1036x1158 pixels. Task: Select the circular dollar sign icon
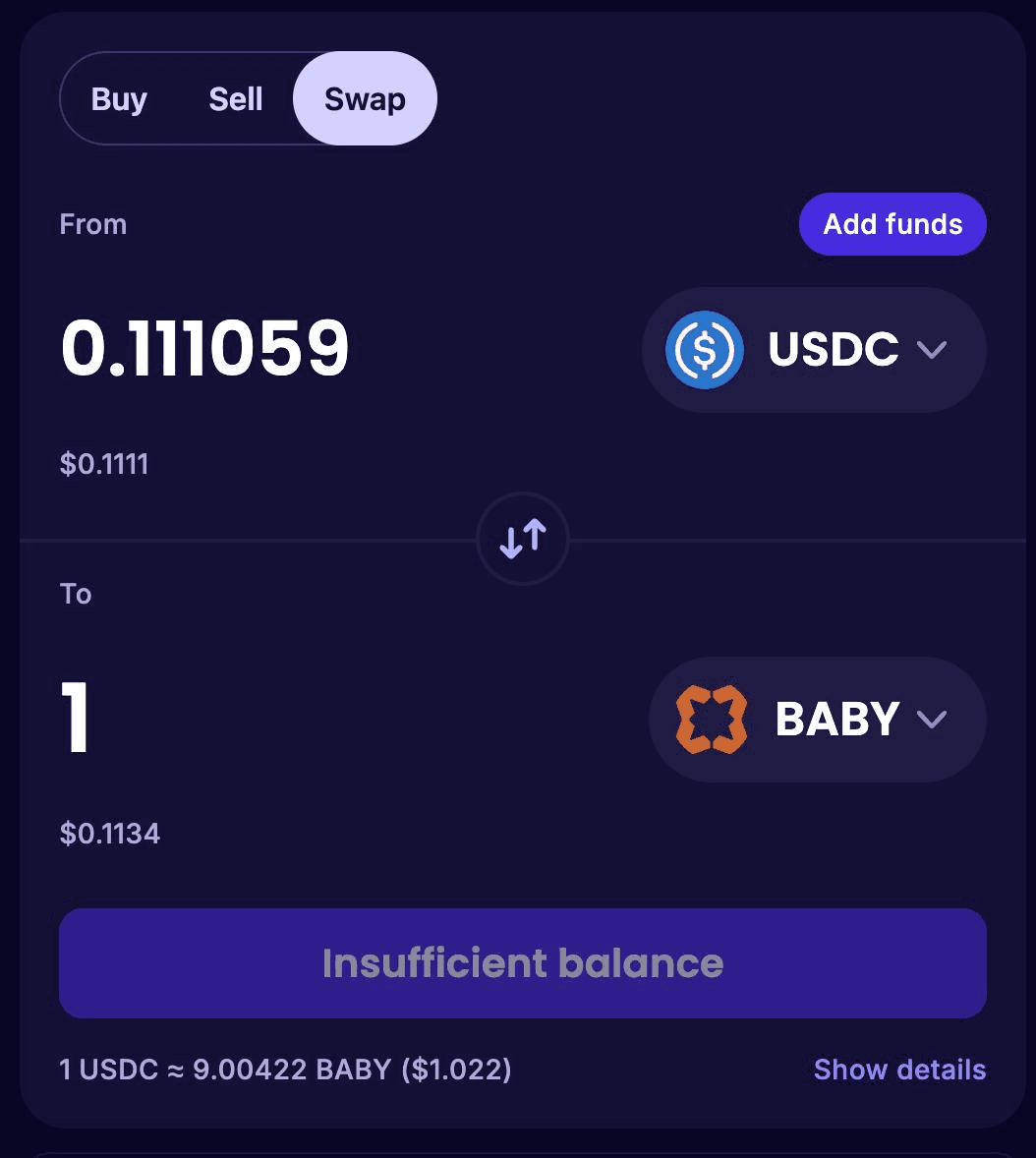tap(702, 350)
